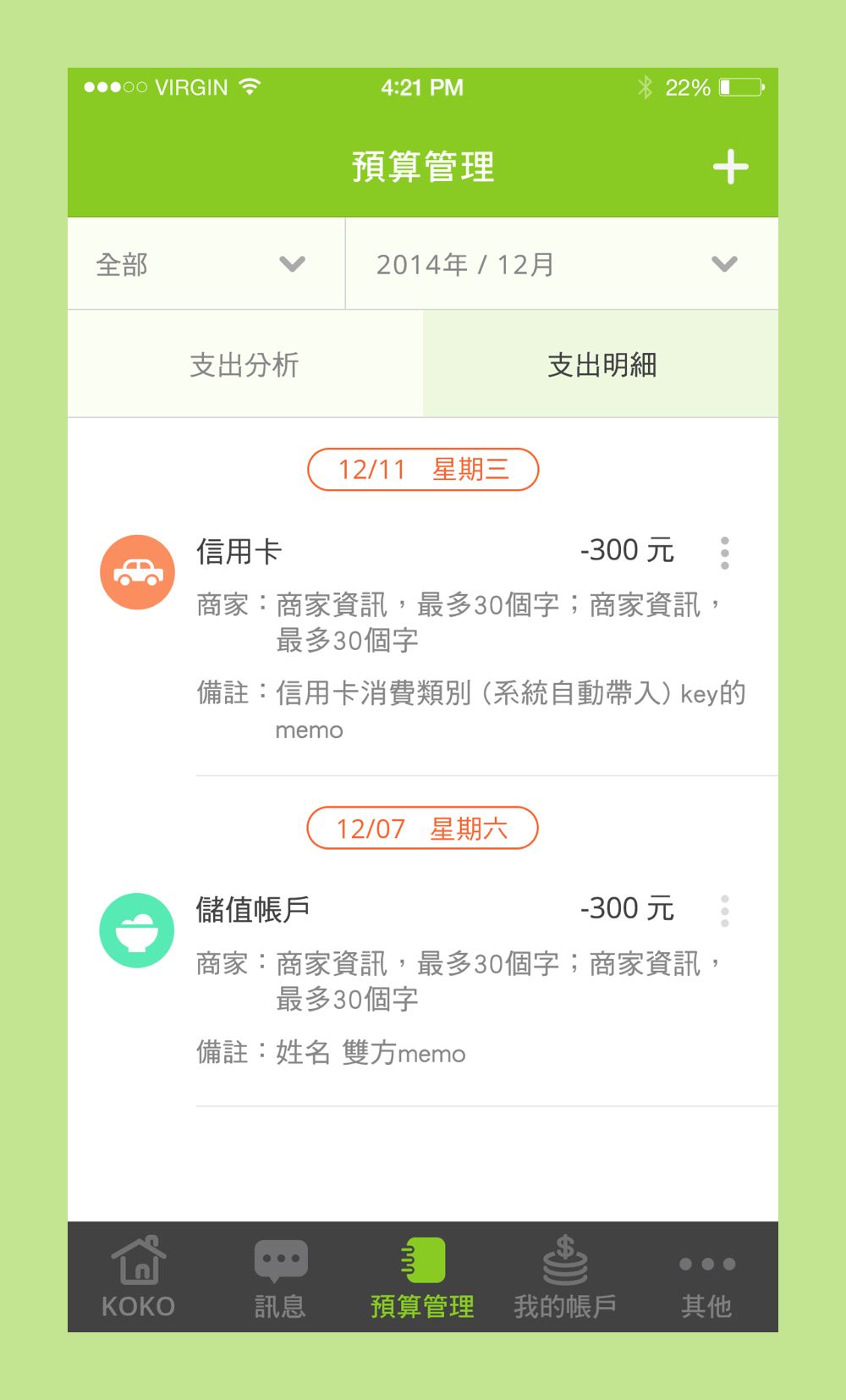Viewport: 846px width, 1400px height.
Task: Open more options for the 信用卡 entry
Action: point(725,553)
